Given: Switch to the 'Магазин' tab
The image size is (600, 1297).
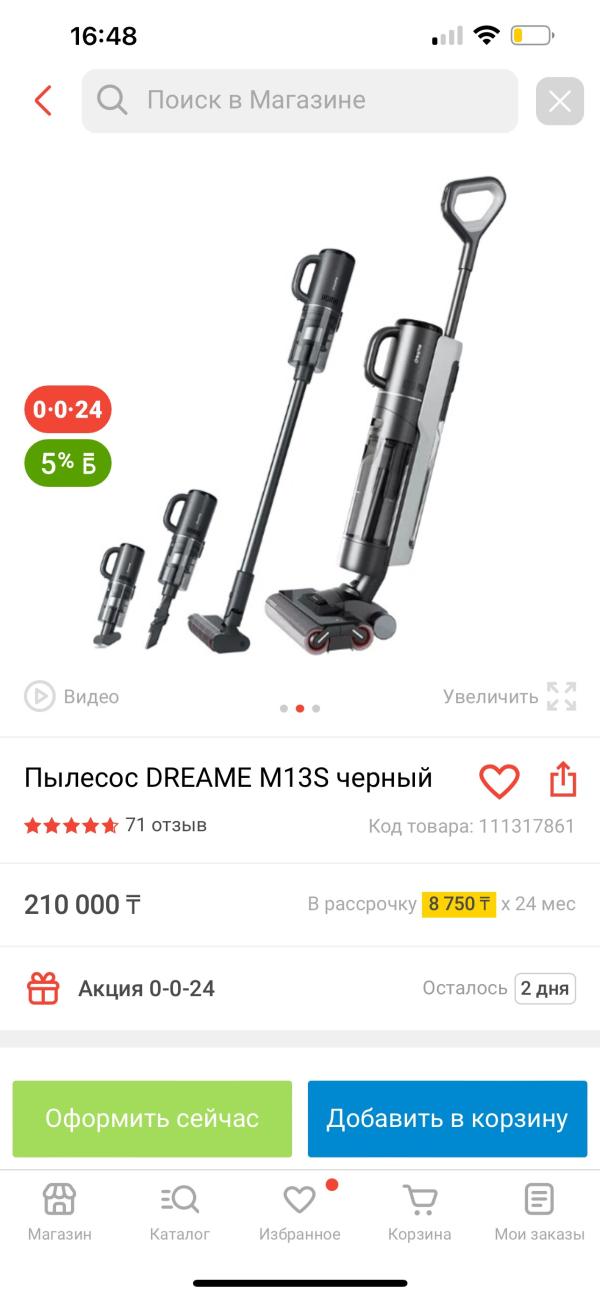Looking at the screenshot, I should point(59,1211).
